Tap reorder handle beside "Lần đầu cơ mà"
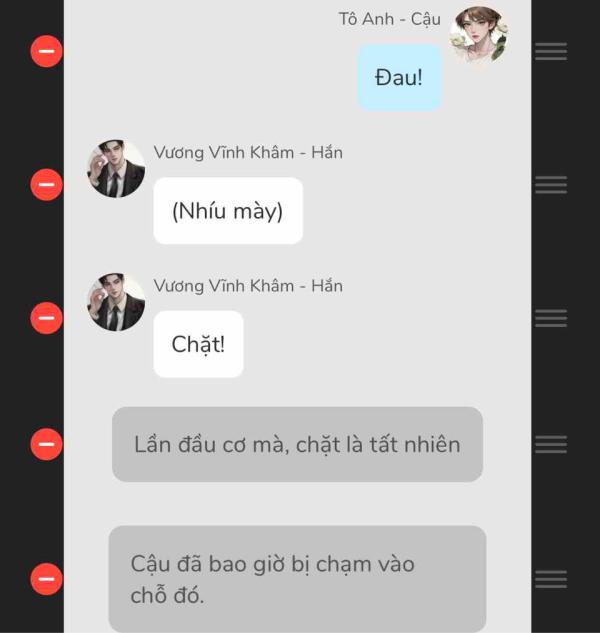The height and width of the screenshot is (633, 600). pos(551,443)
